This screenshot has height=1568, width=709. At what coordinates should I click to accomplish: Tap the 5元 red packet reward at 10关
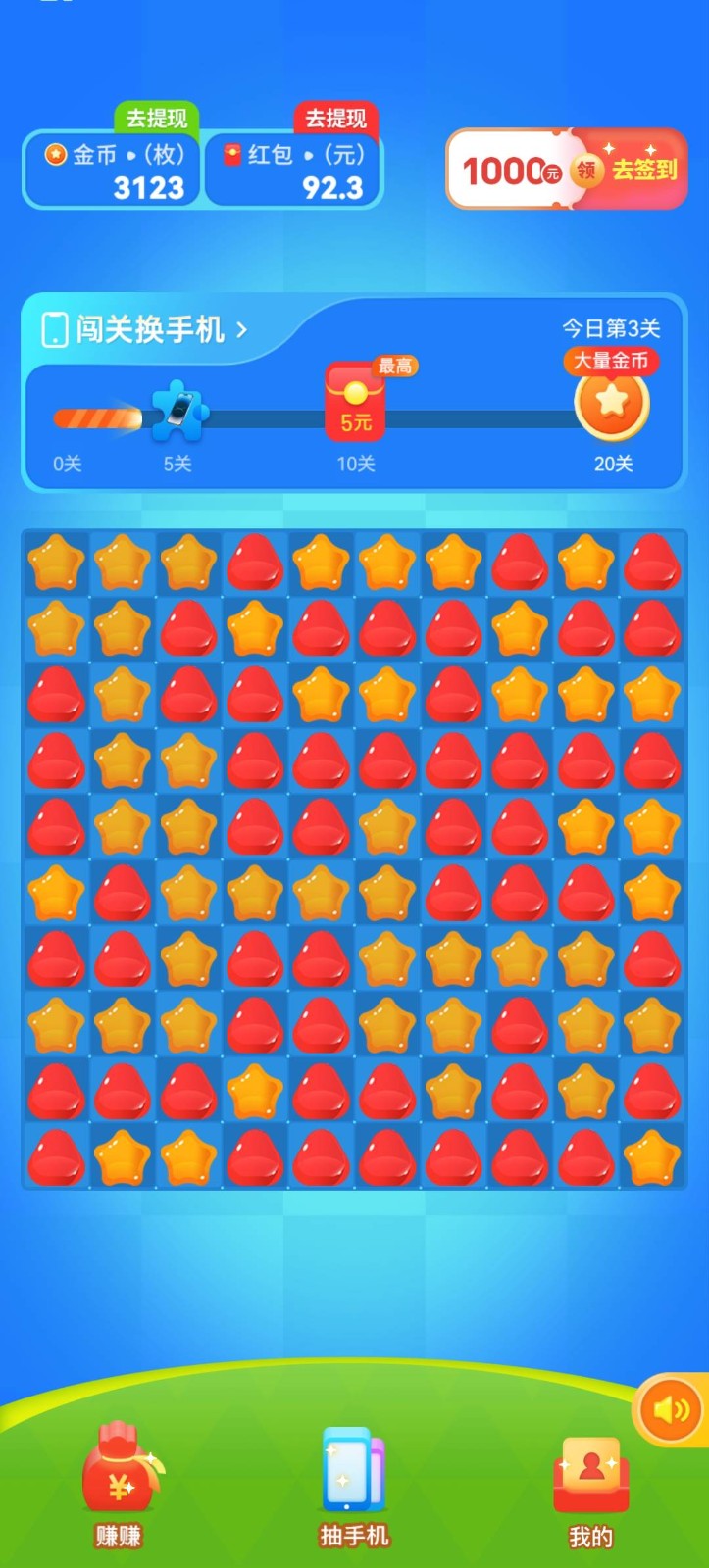(x=355, y=401)
